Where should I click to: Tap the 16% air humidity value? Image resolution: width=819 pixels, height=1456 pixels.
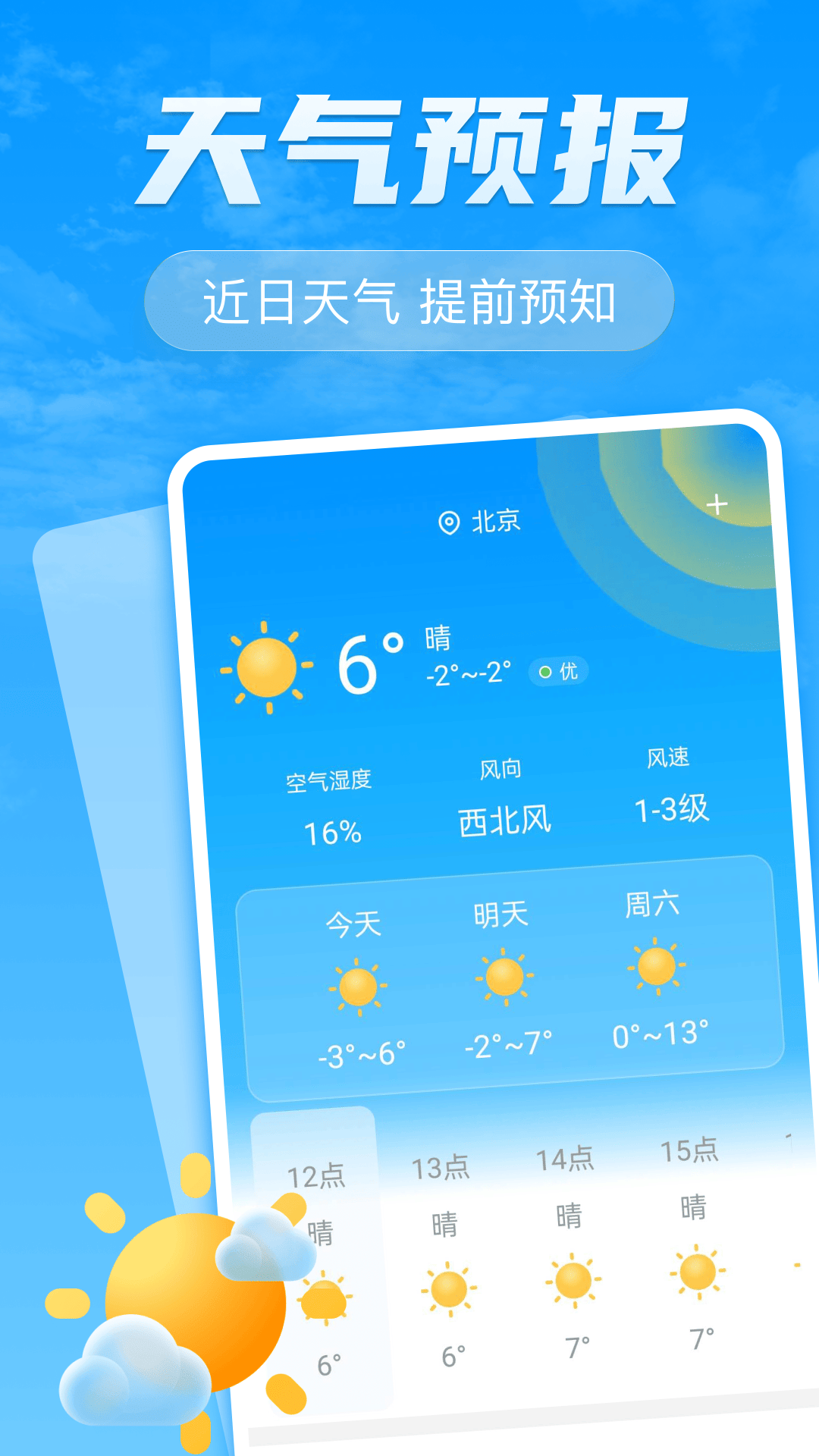334,830
